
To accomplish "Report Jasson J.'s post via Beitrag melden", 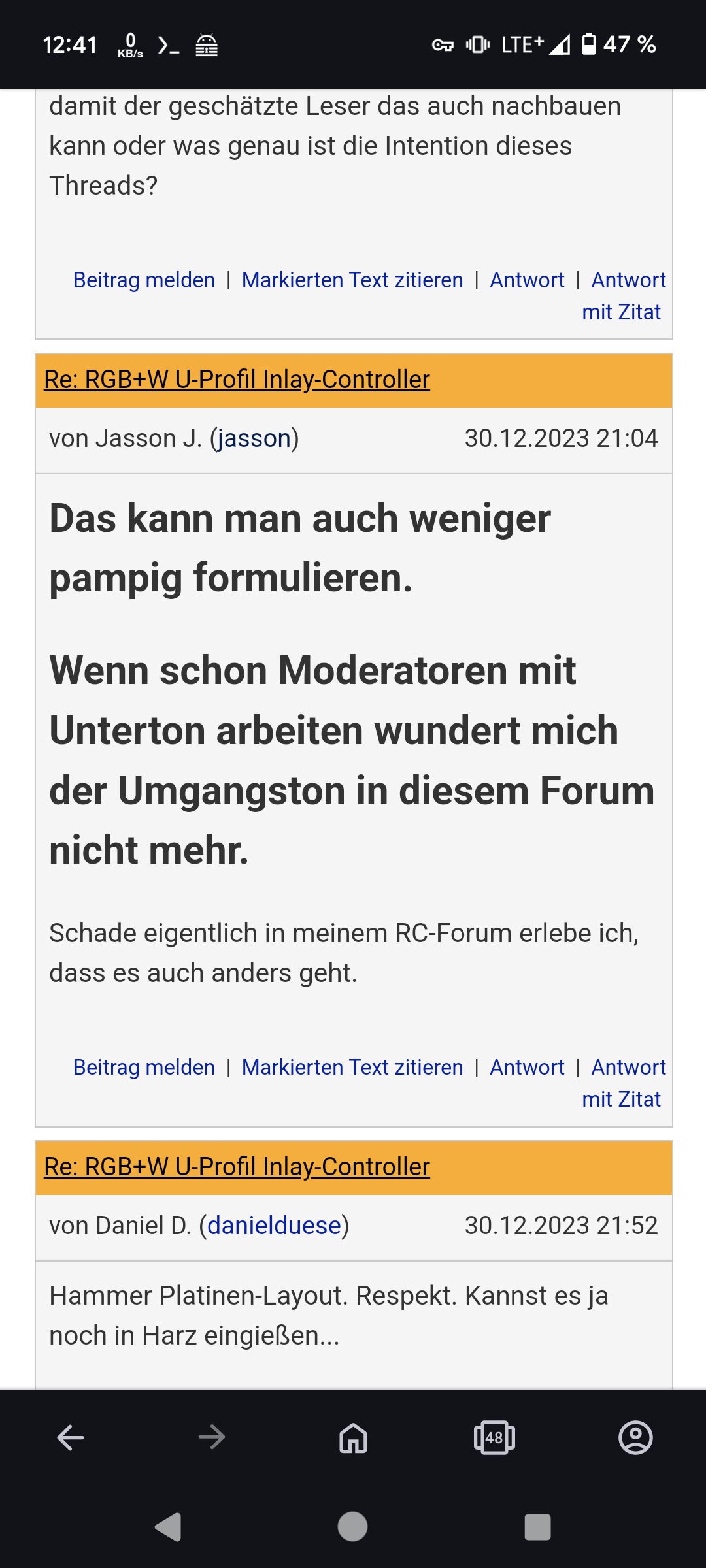I will (144, 1068).
